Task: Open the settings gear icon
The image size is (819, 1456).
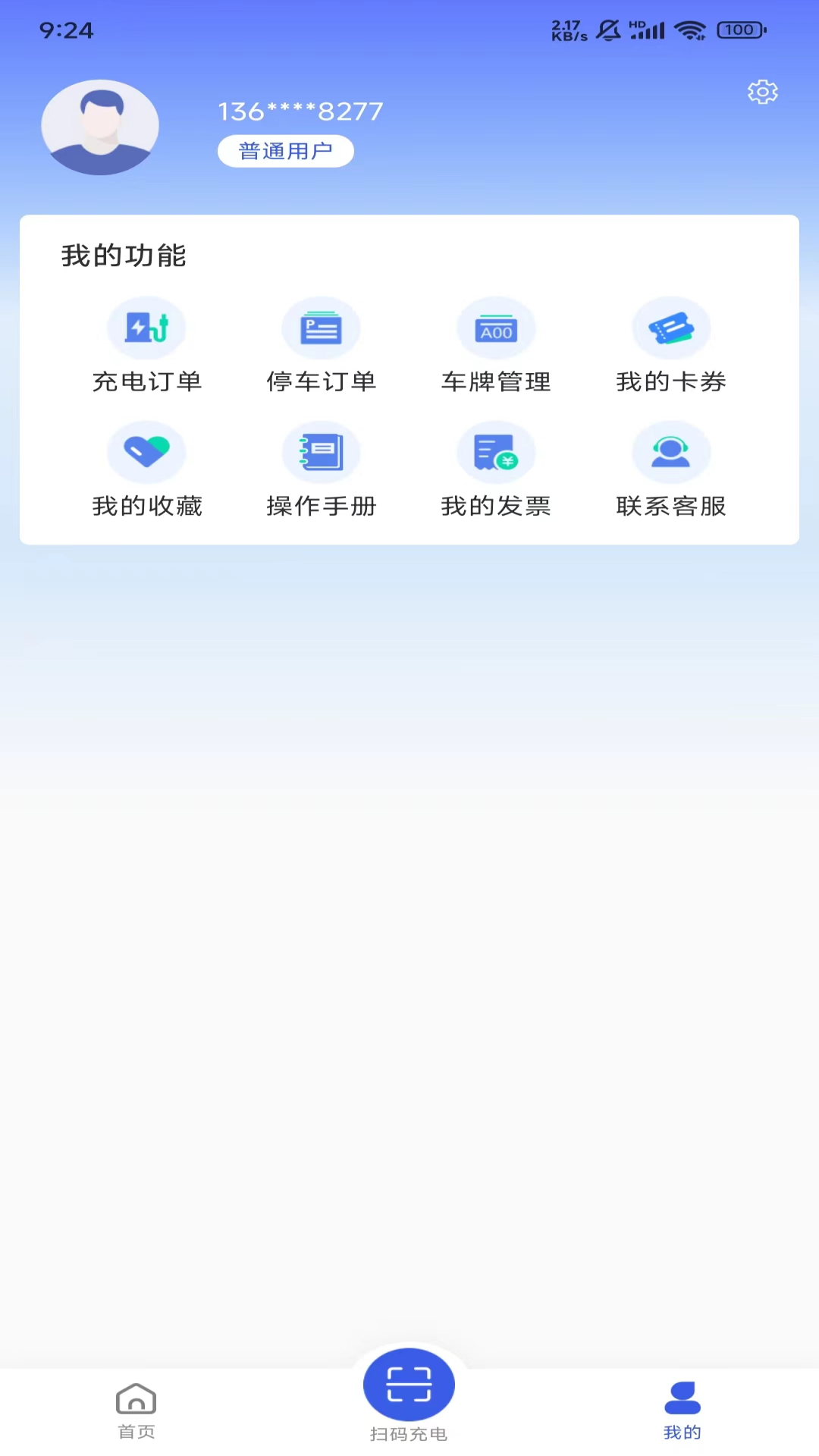Action: tap(762, 92)
